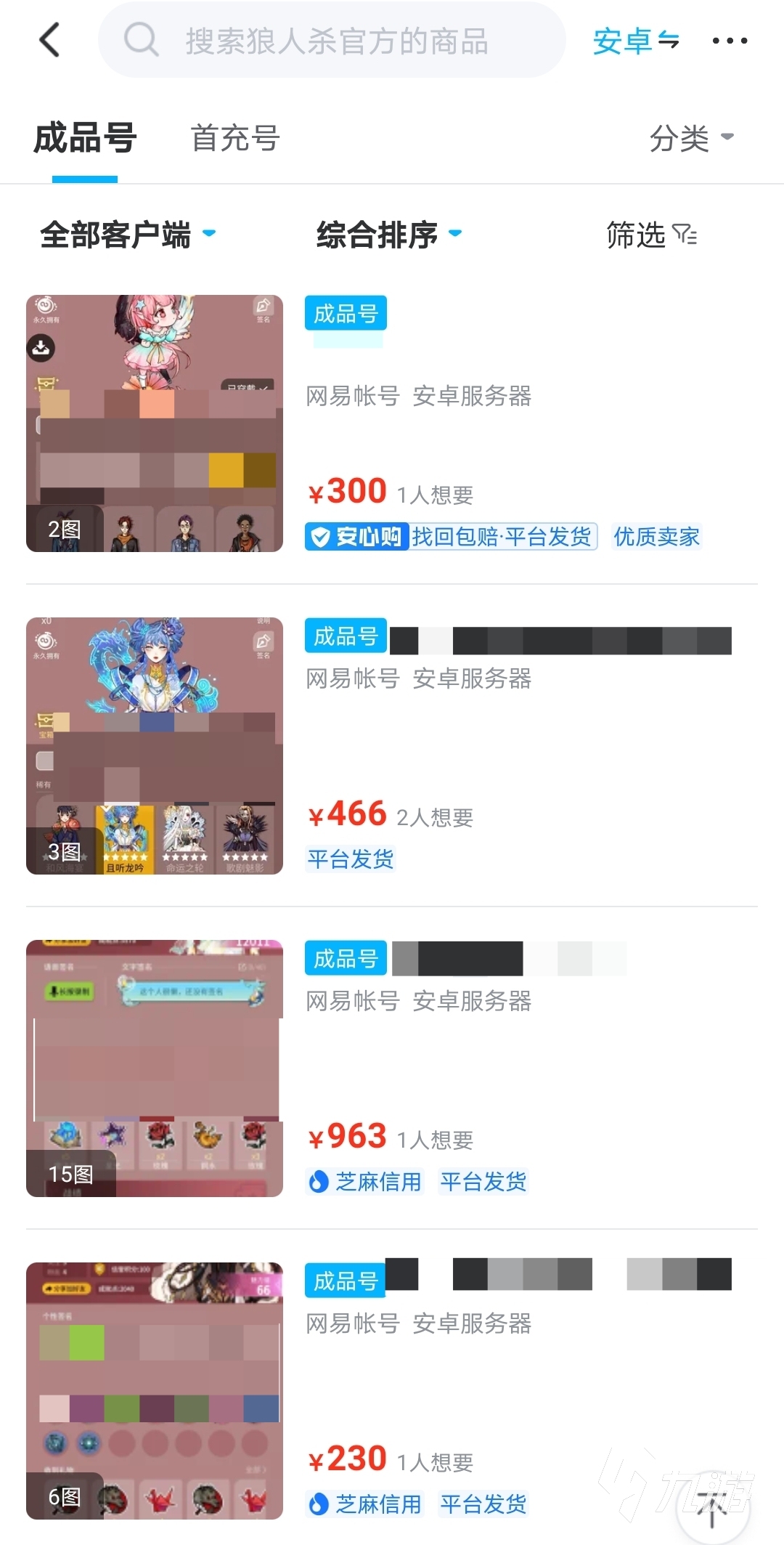Switch to the 首充号 tab
The image size is (784, 1545).
click(x=235, y=138)
